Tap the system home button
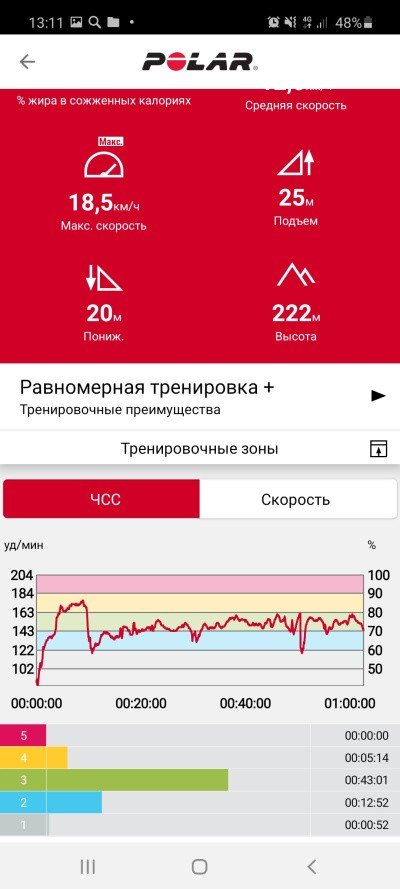 [199, 866]
